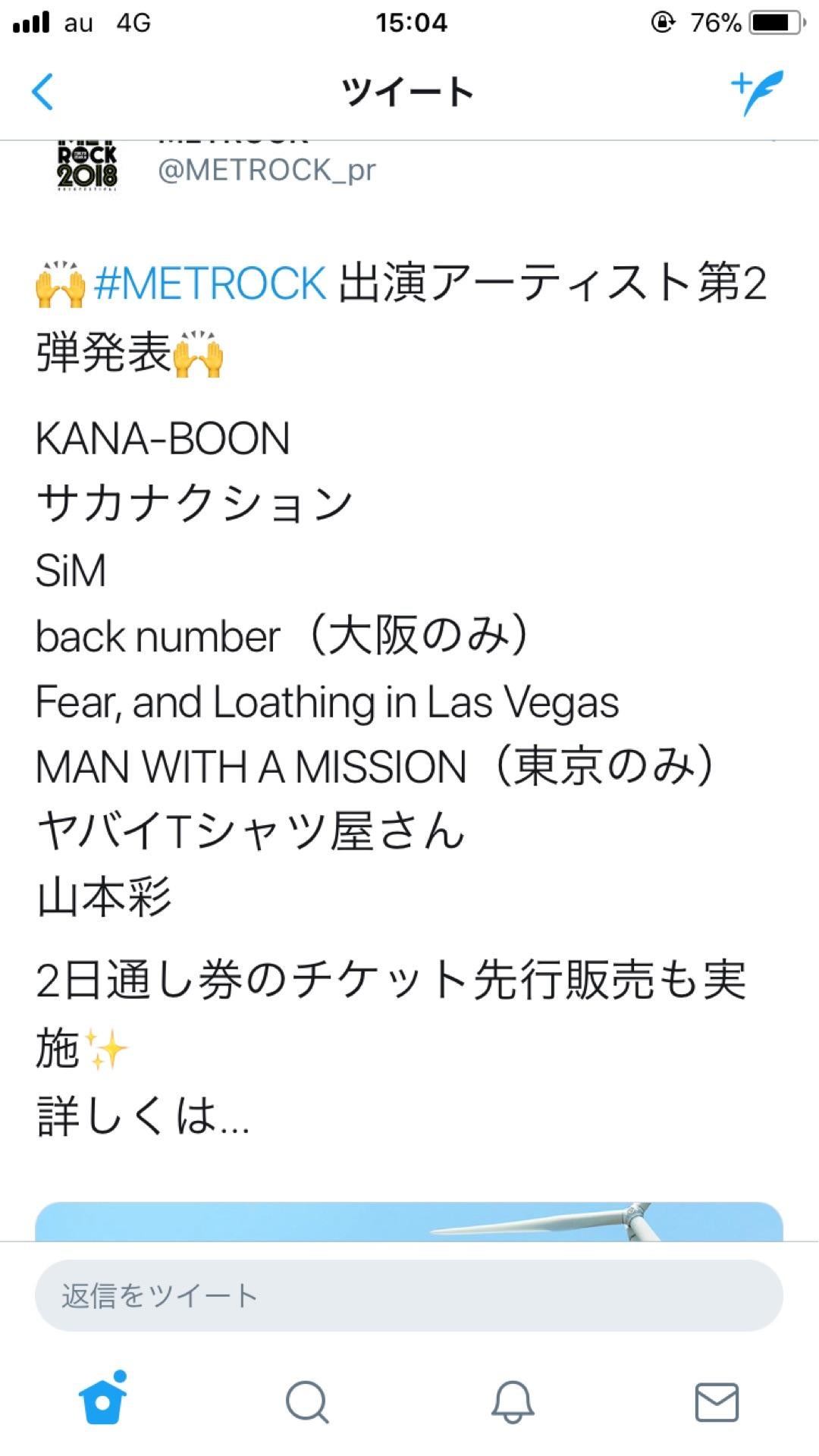Tap the reply tweet input field
The image size is (819, 1456).
point(409,1296)
